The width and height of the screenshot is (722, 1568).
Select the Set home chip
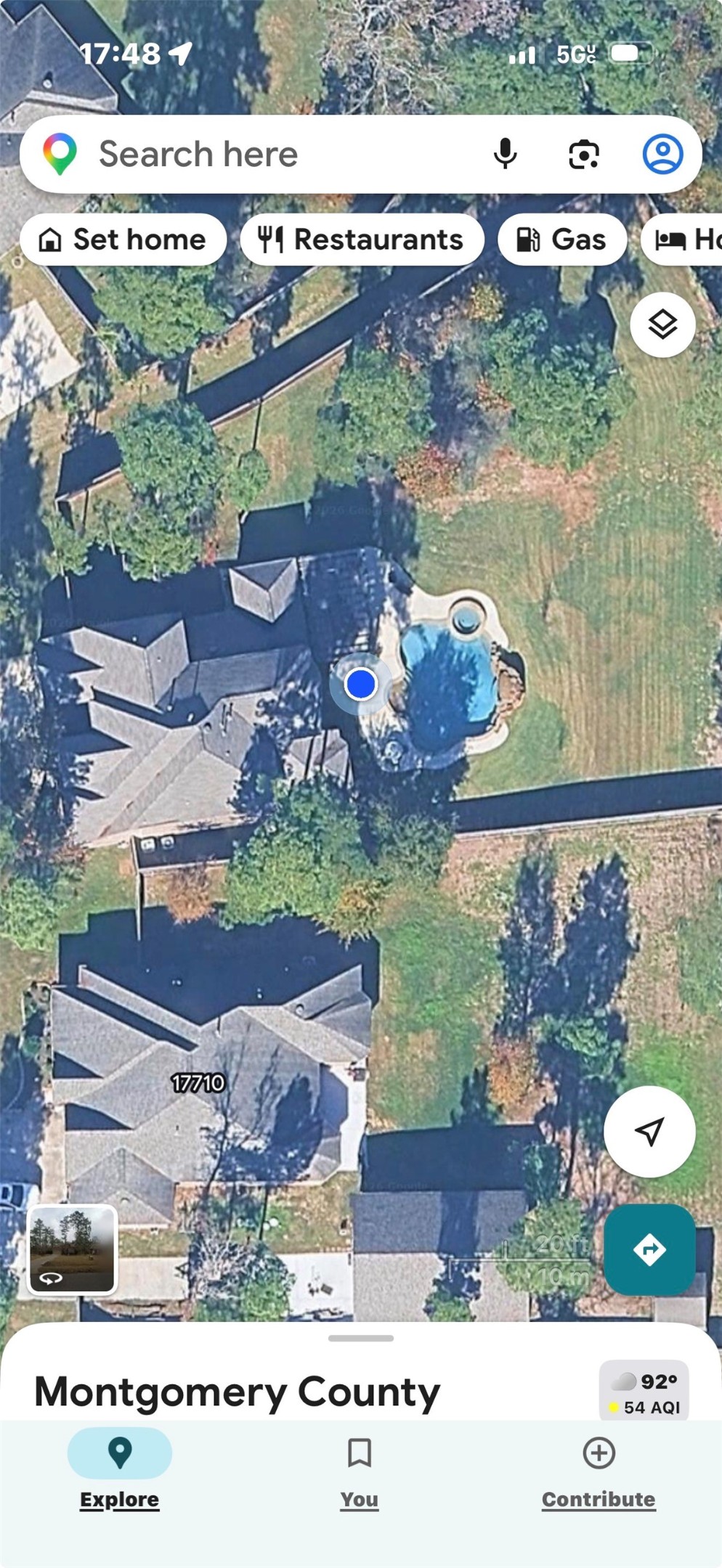[x=123, y=240]
